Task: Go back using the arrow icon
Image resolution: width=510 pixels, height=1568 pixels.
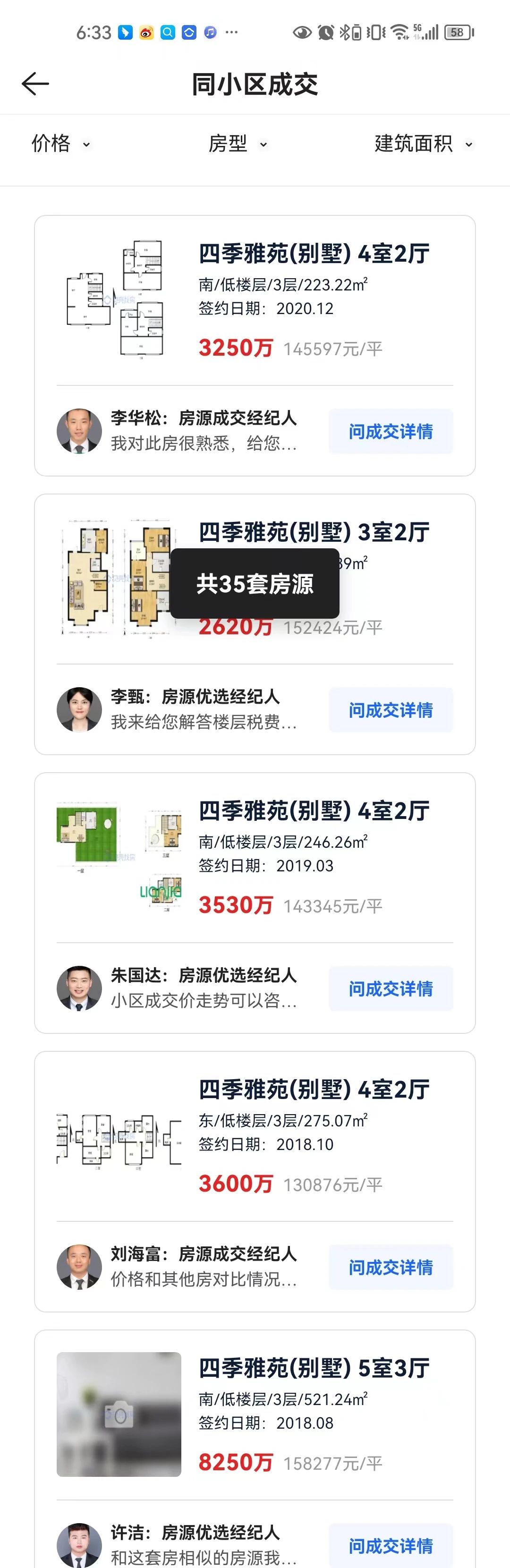Action: point(35,84)
